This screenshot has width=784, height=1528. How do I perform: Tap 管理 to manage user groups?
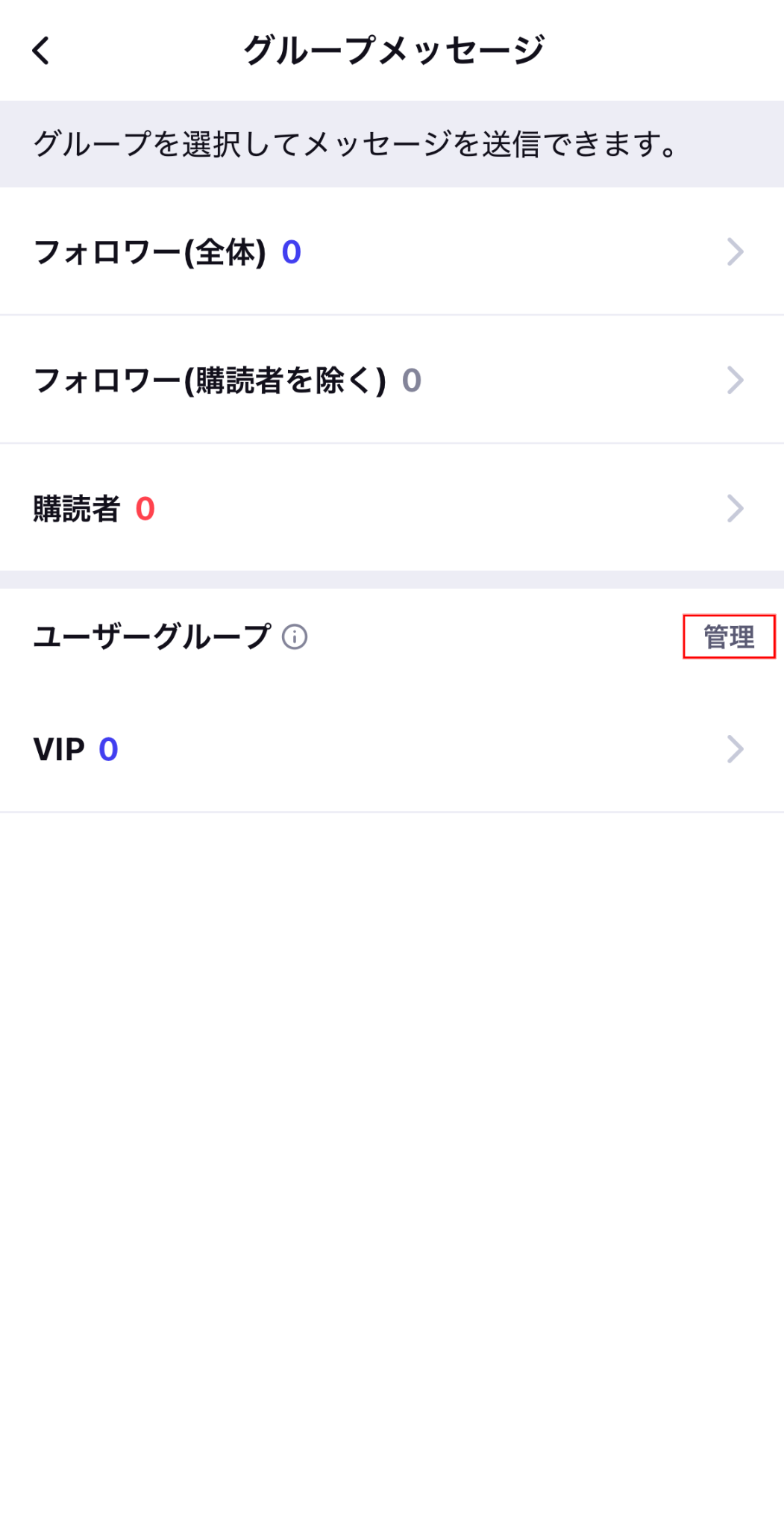pos(729,637)
